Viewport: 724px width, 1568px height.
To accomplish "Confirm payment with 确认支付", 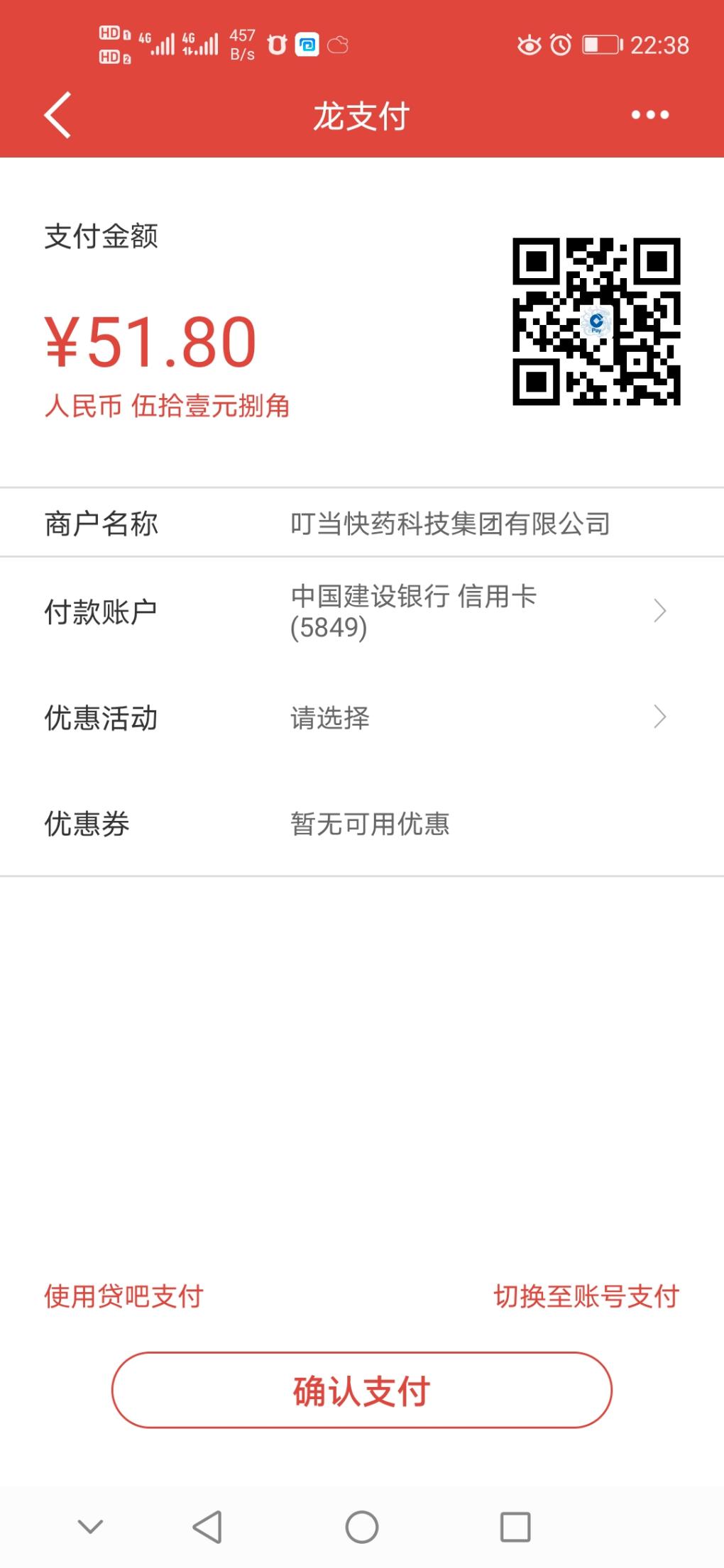I will click(361, 1390).
